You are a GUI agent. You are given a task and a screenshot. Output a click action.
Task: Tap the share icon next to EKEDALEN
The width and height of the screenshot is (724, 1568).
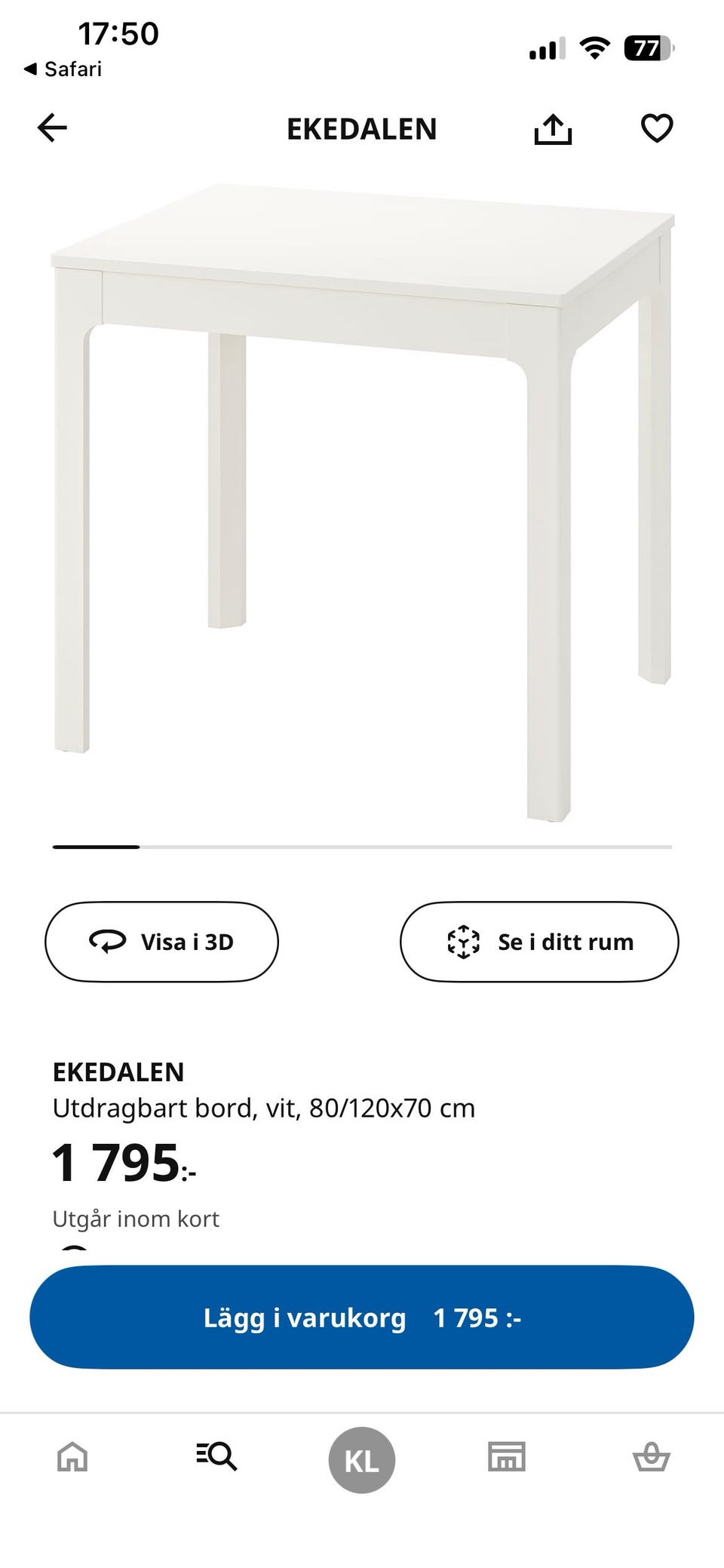tap(554, 128)
